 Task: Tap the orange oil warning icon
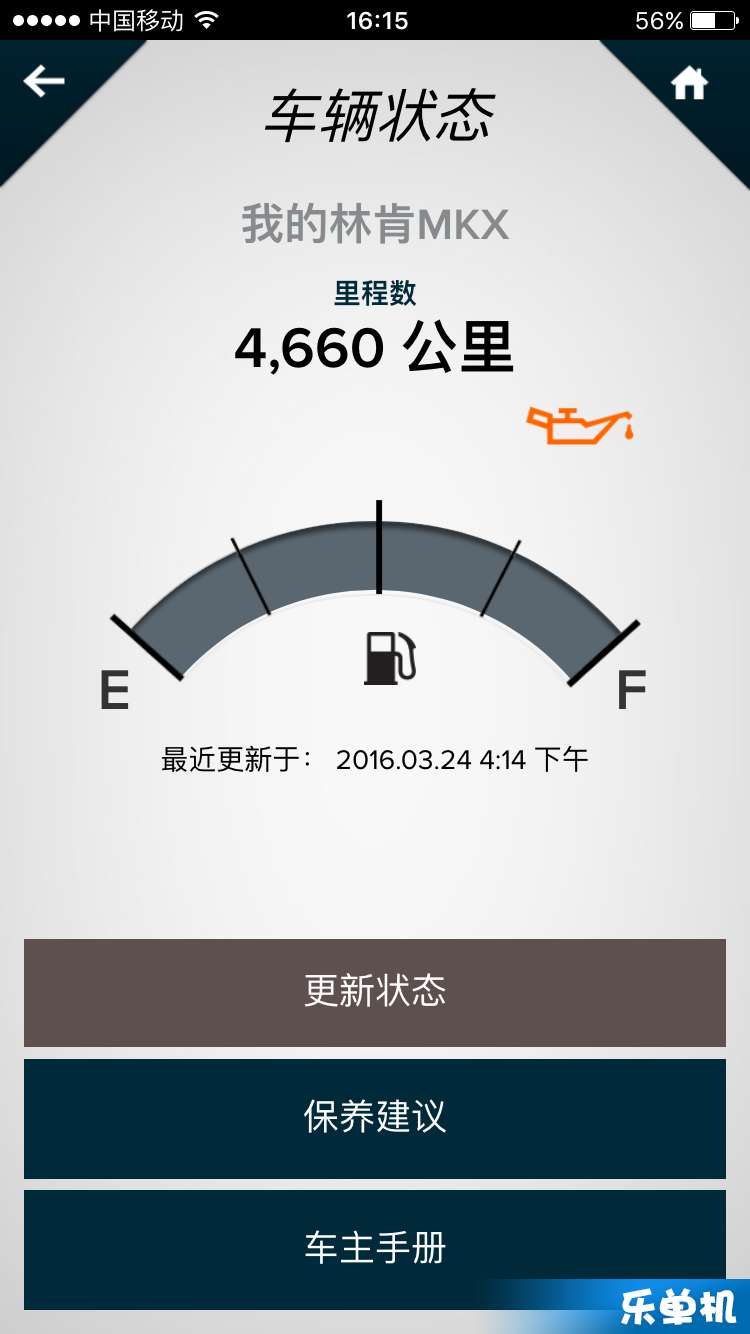(581, 425)
